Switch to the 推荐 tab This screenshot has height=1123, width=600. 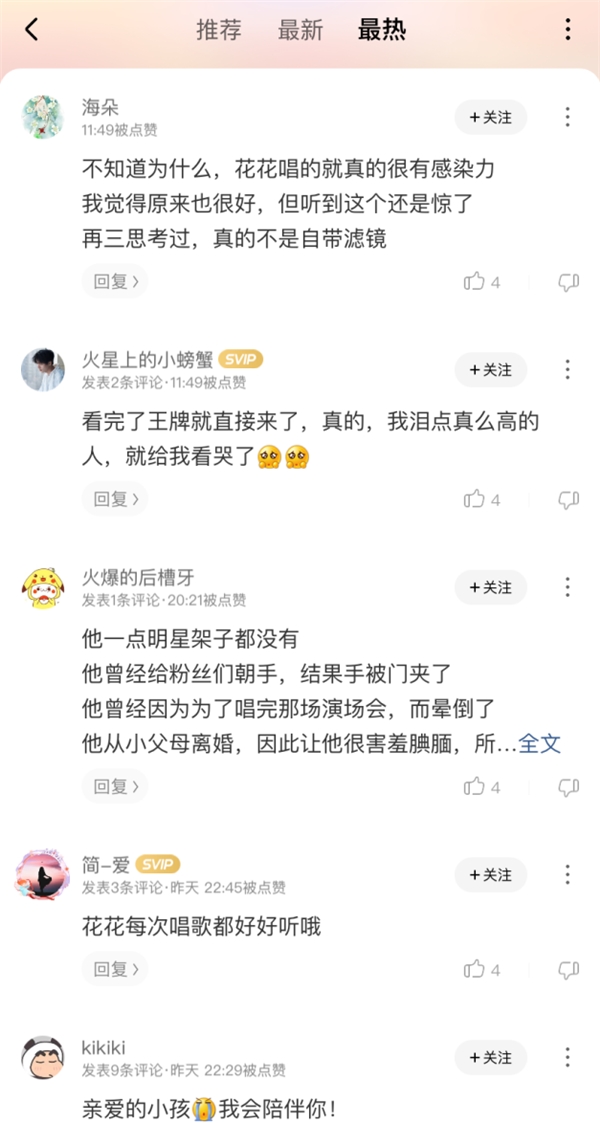[219, 30]
